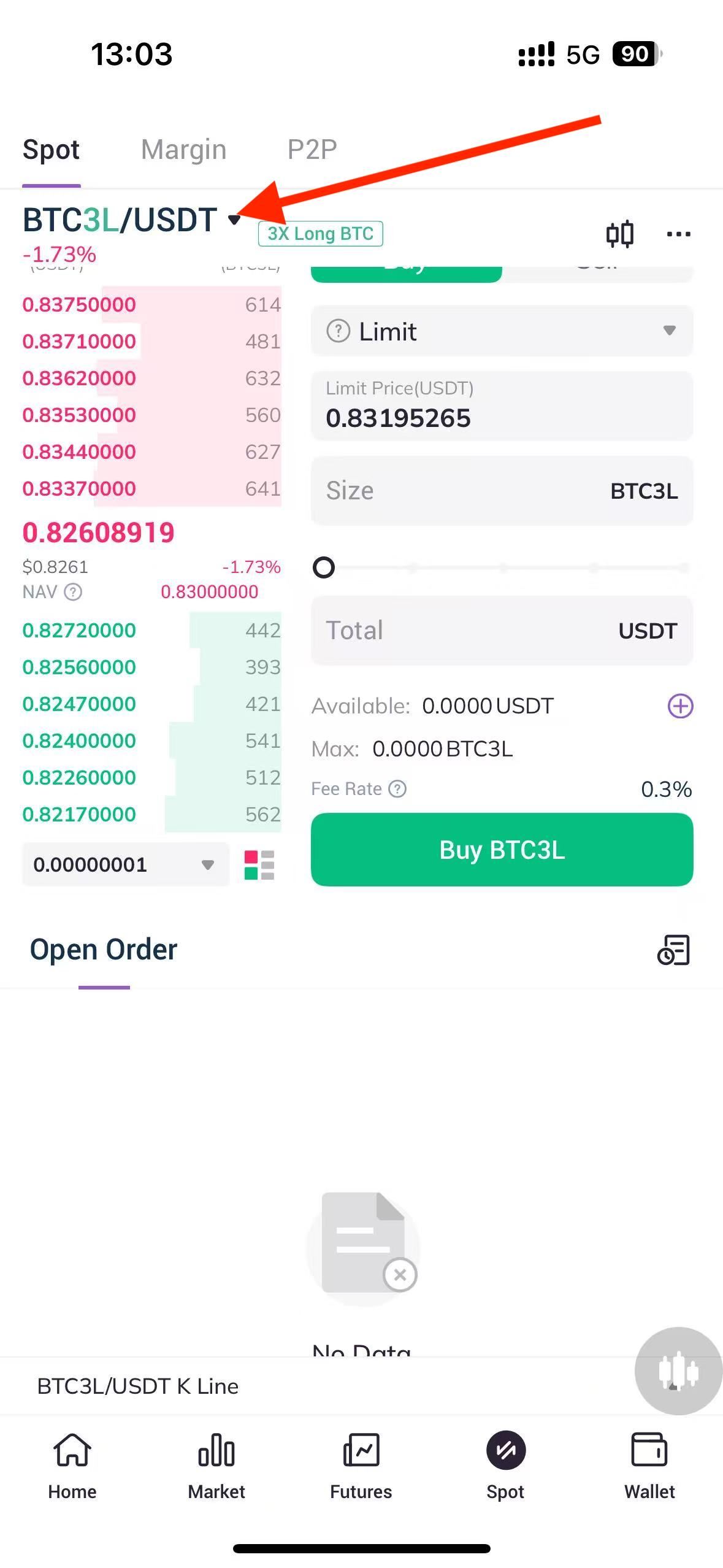Open the BTC3L/USDT K Line panel

point(137,1386)
